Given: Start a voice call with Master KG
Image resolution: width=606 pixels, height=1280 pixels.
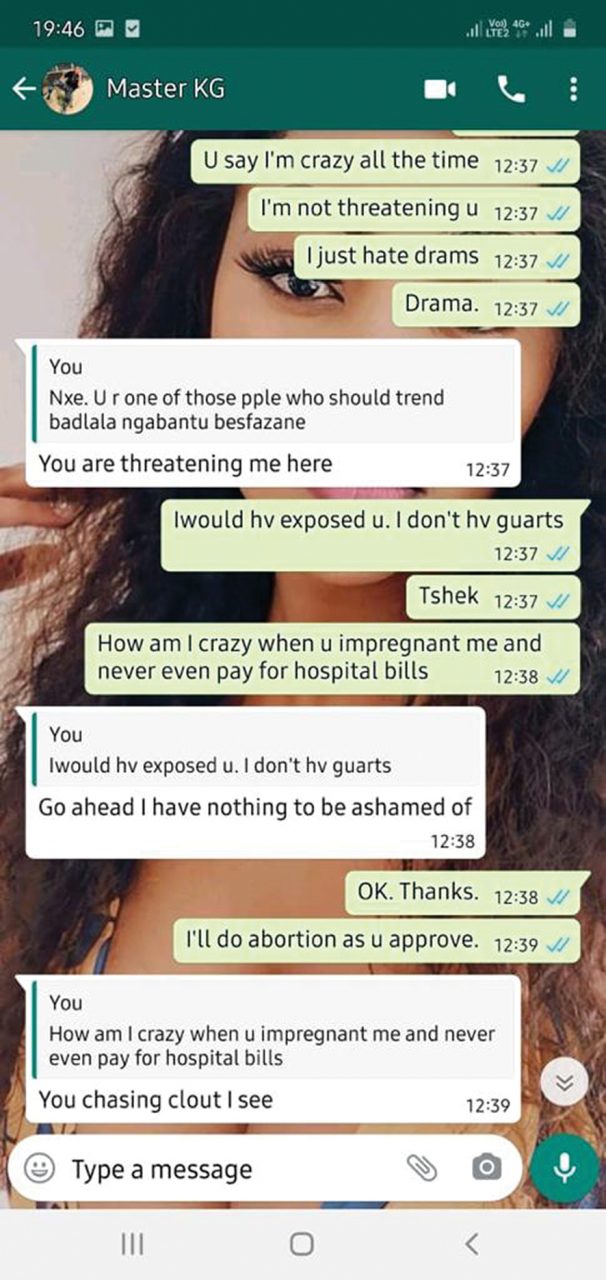Looking at the screenshot, I should pos(511,89).
